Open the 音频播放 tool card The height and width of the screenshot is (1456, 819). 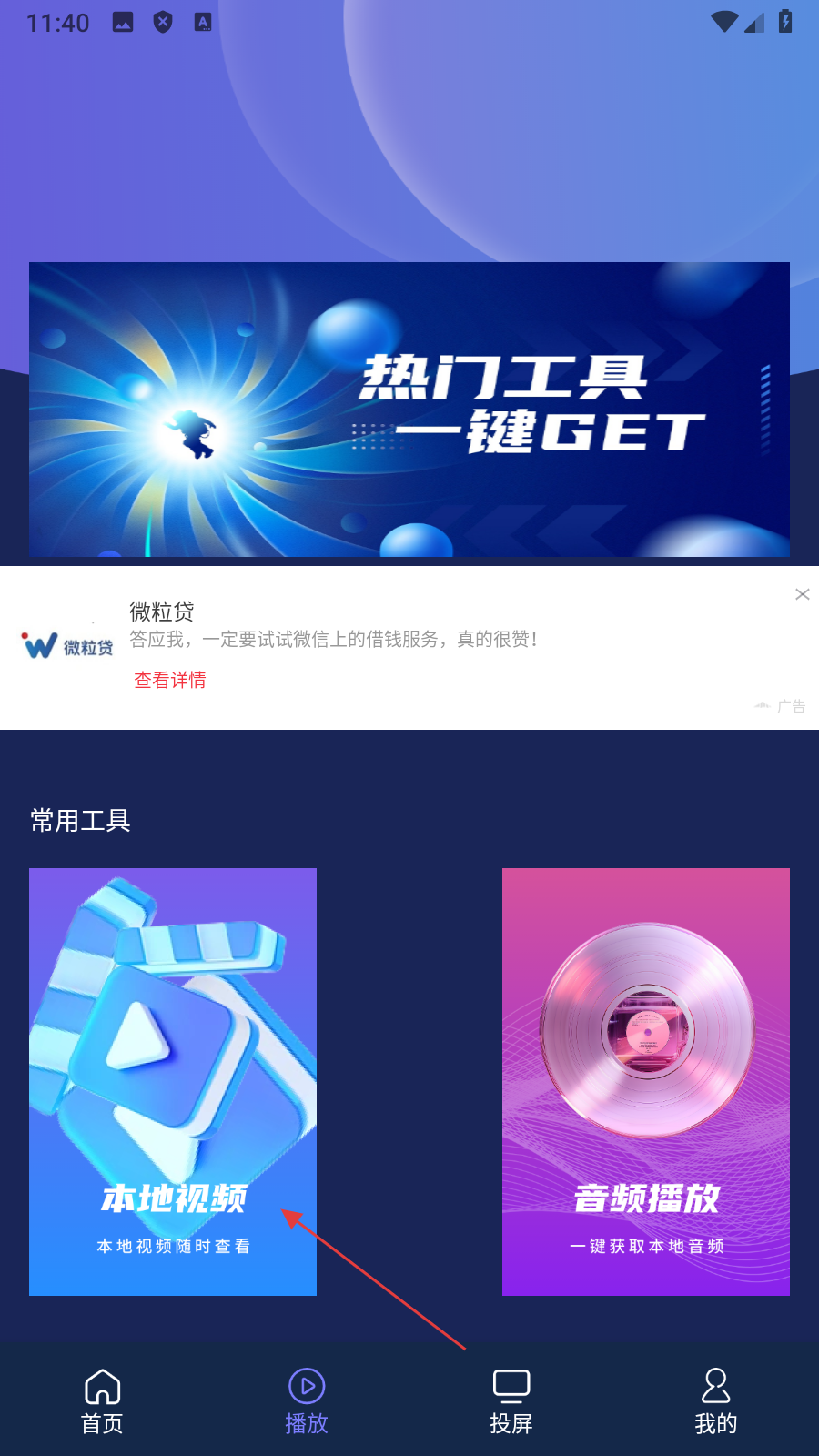pos(646,1081)
